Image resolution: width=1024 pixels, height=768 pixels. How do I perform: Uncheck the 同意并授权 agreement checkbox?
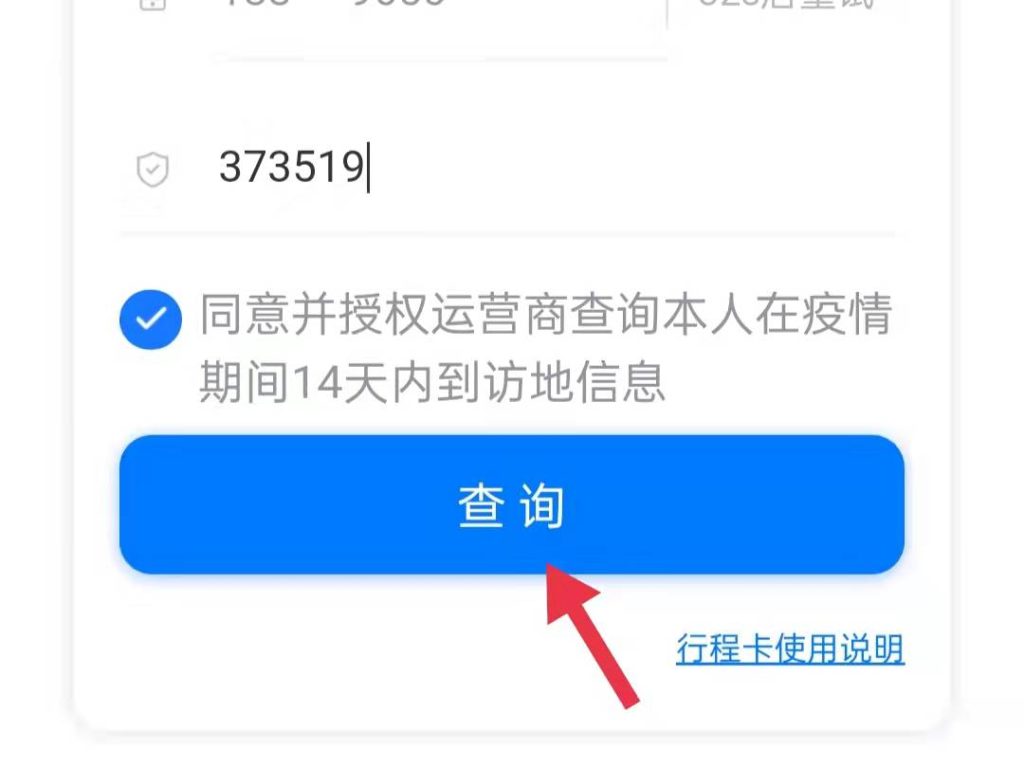pyautogui.click(x=150, y=320)
